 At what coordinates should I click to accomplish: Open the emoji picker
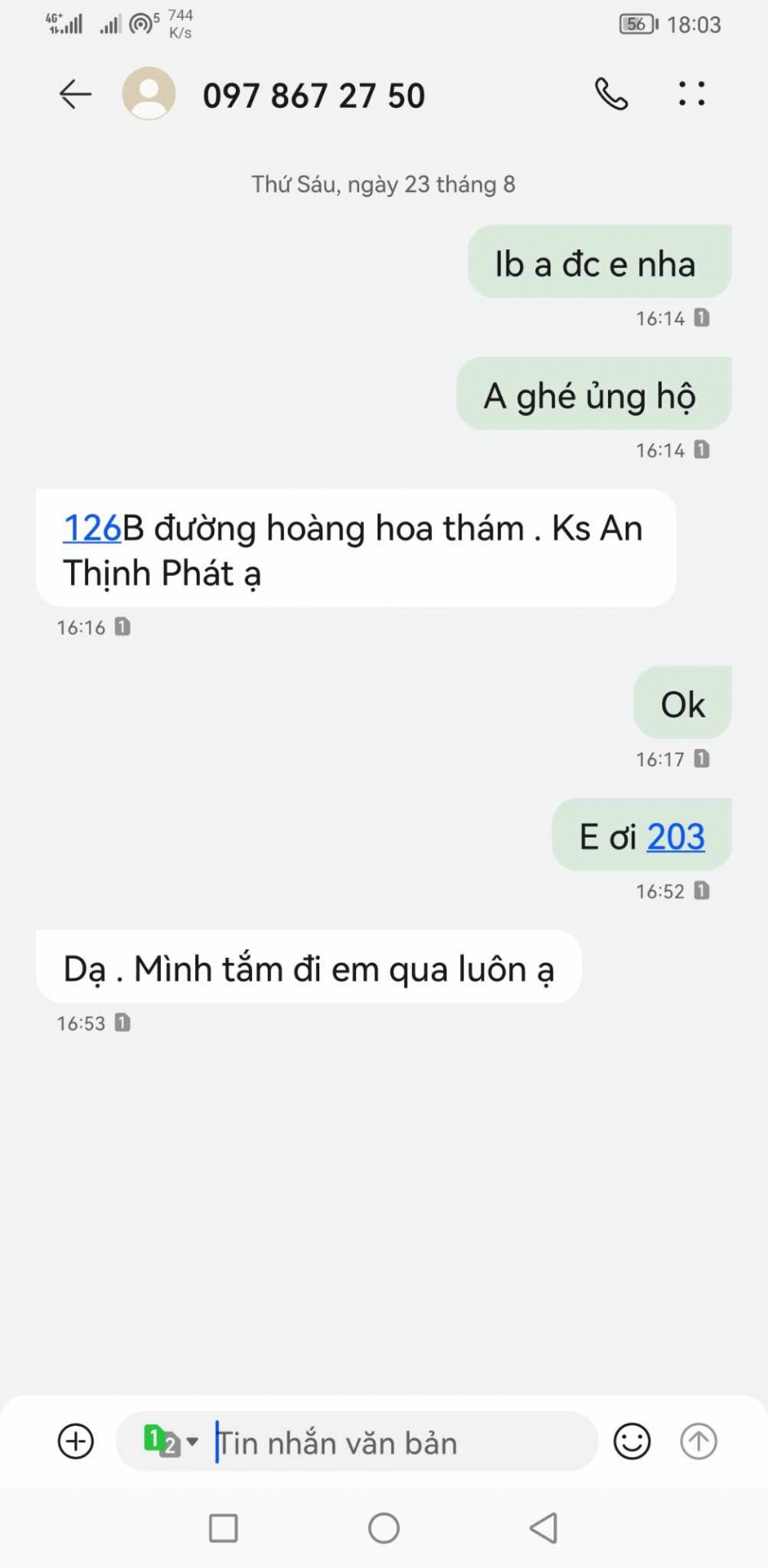[631, 1442]
